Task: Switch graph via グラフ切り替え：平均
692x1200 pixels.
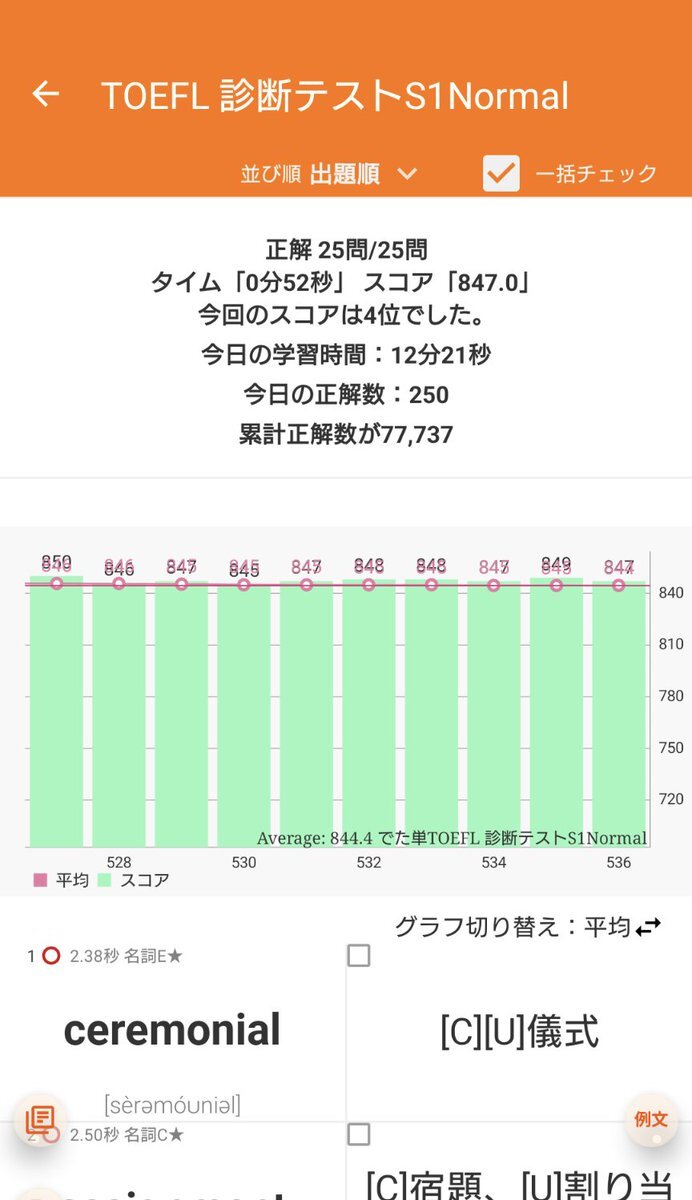Action: pos(528,927)
